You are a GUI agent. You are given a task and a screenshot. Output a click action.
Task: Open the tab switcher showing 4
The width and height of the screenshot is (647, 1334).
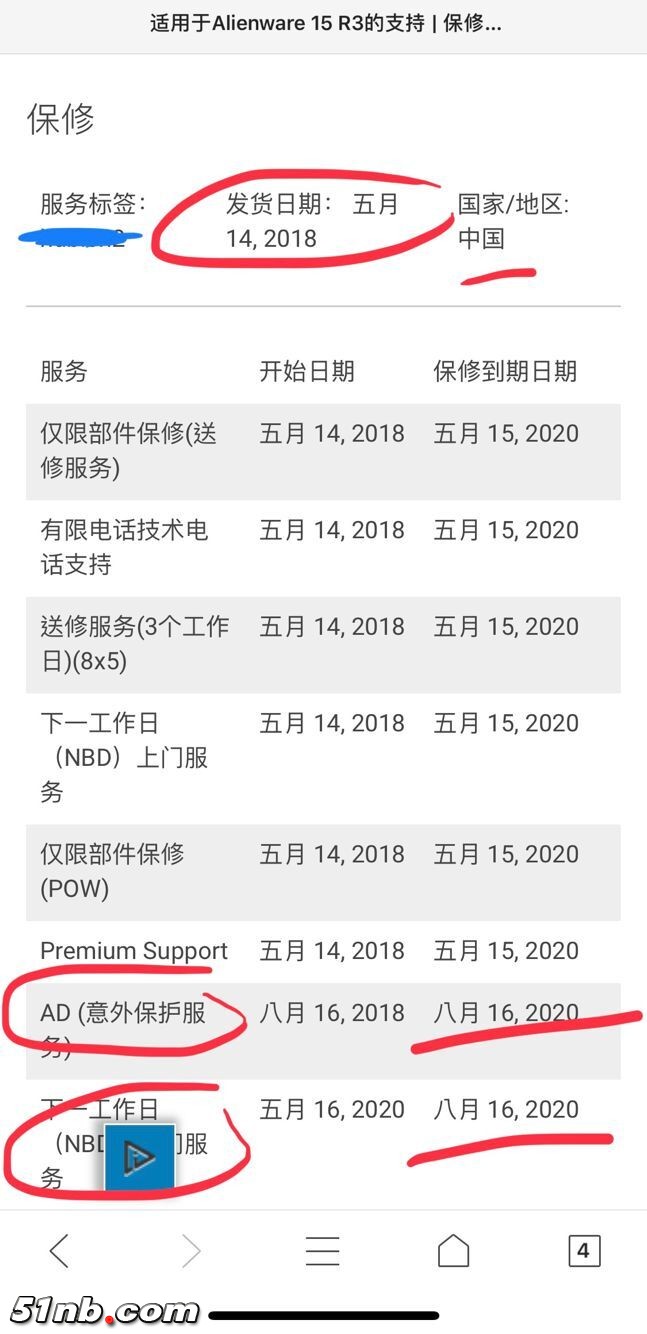coord(584,1250)
